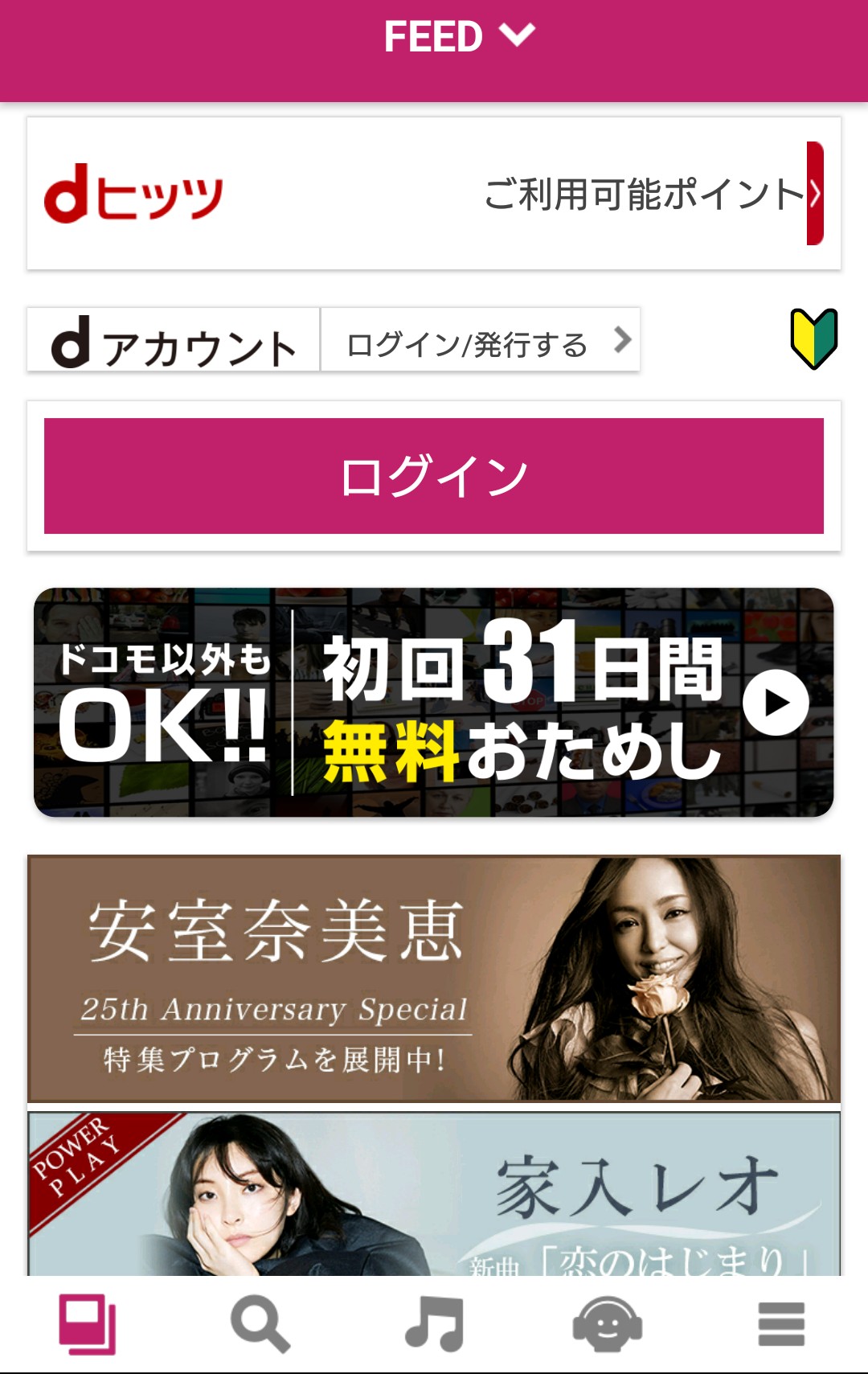
Task: Open the 初回31日間 無料おためし banner
Action: 434,703
